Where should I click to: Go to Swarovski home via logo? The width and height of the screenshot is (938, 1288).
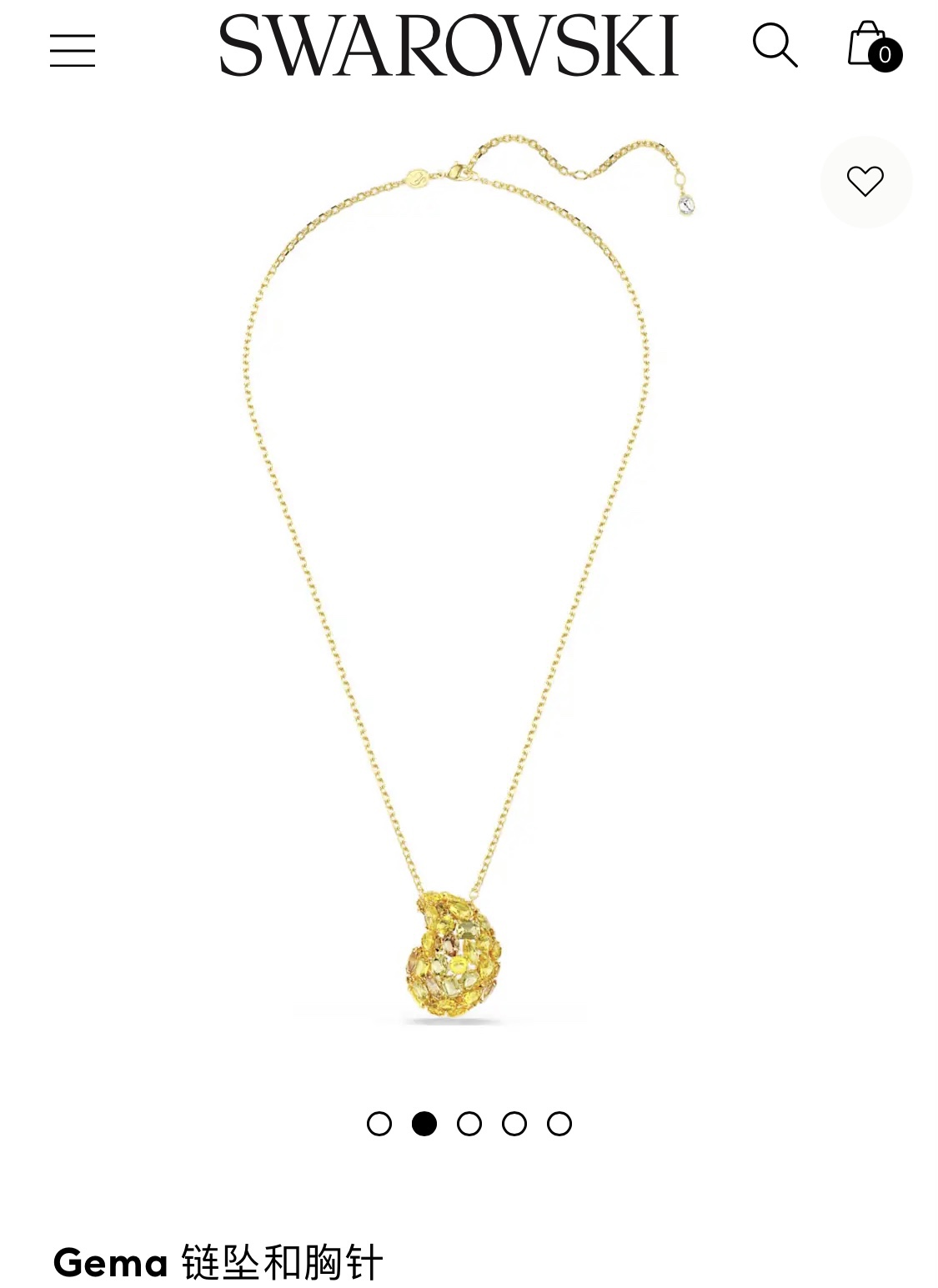(x=449, y=46)
